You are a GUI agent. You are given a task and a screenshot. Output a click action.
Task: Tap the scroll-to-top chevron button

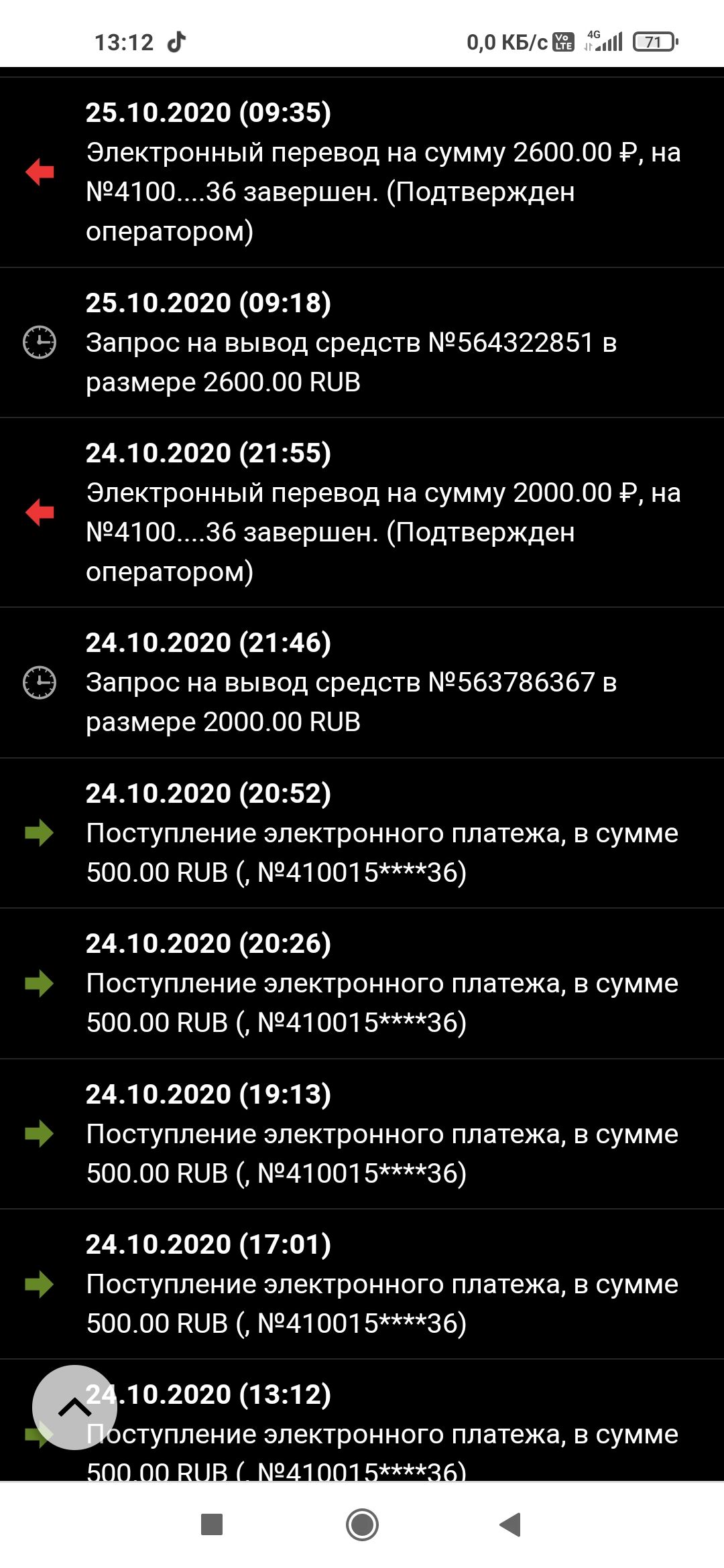pos(74,1406)
